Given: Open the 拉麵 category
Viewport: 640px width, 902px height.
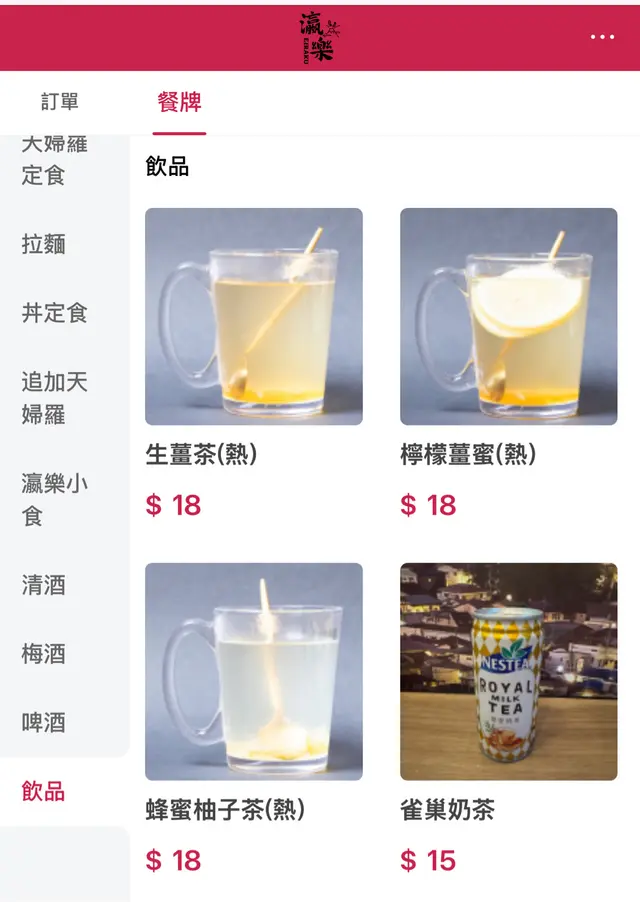Looking at the screenshot, I should [44, 244].
